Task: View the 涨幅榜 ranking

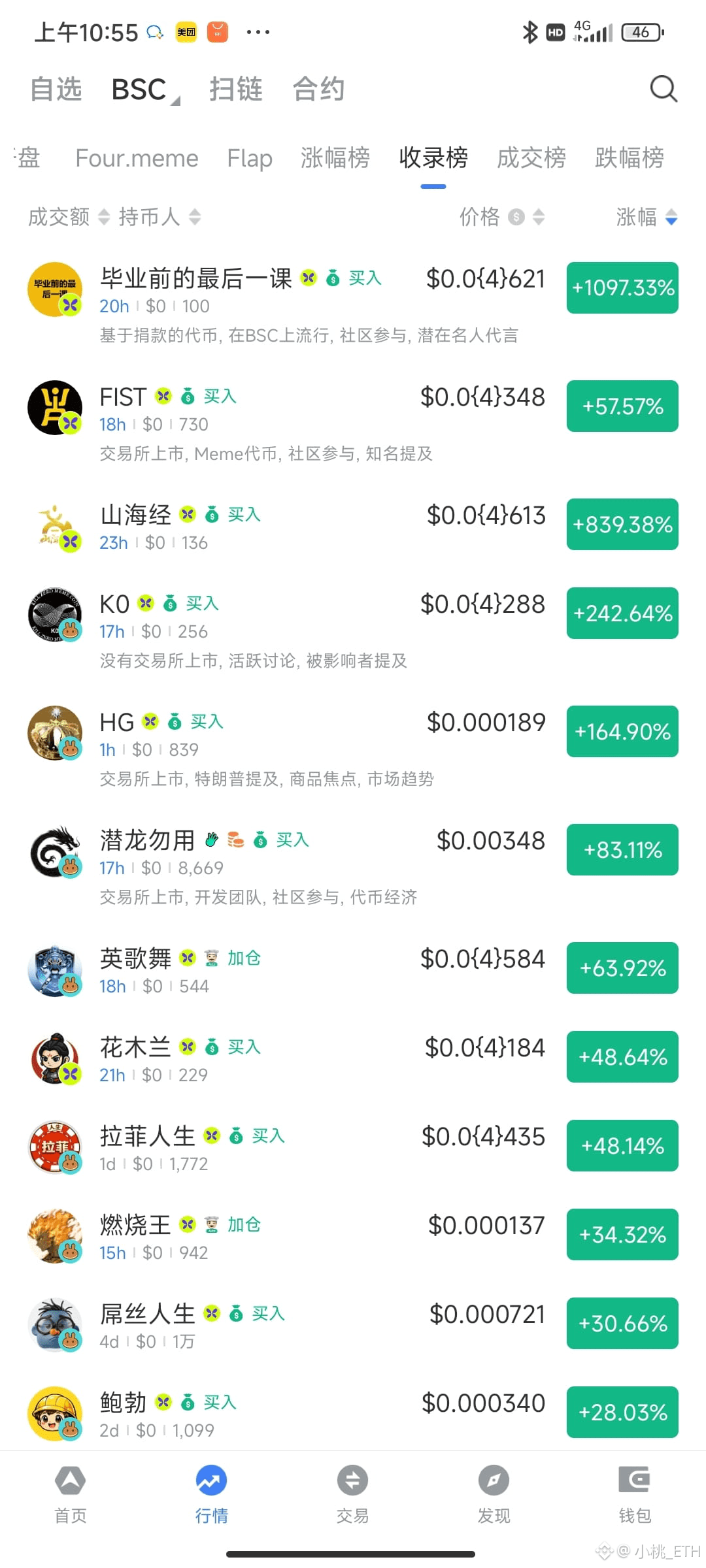Action: [335, 158]
